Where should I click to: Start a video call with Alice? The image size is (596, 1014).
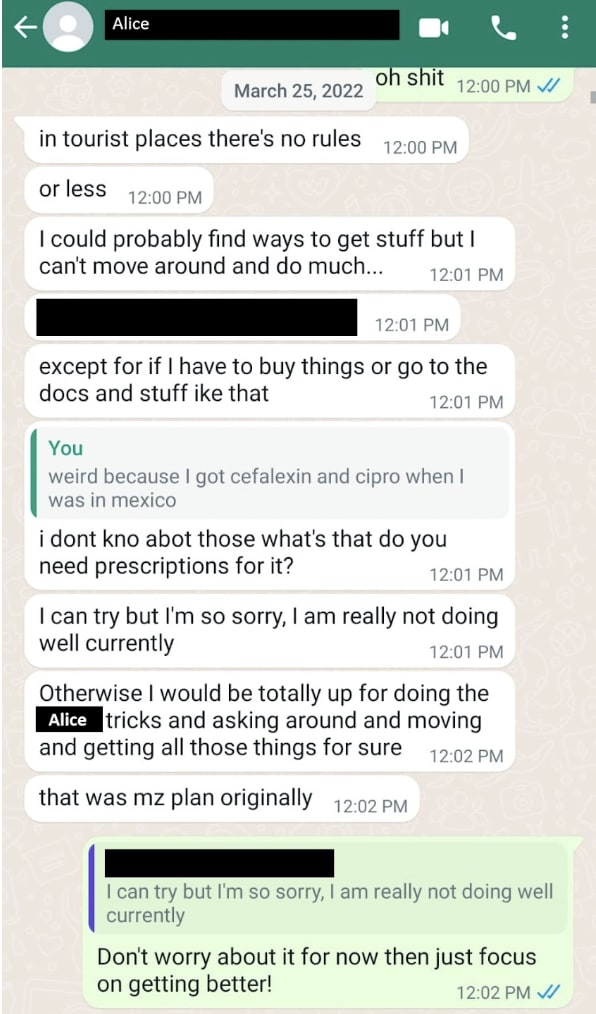point(434,28)
